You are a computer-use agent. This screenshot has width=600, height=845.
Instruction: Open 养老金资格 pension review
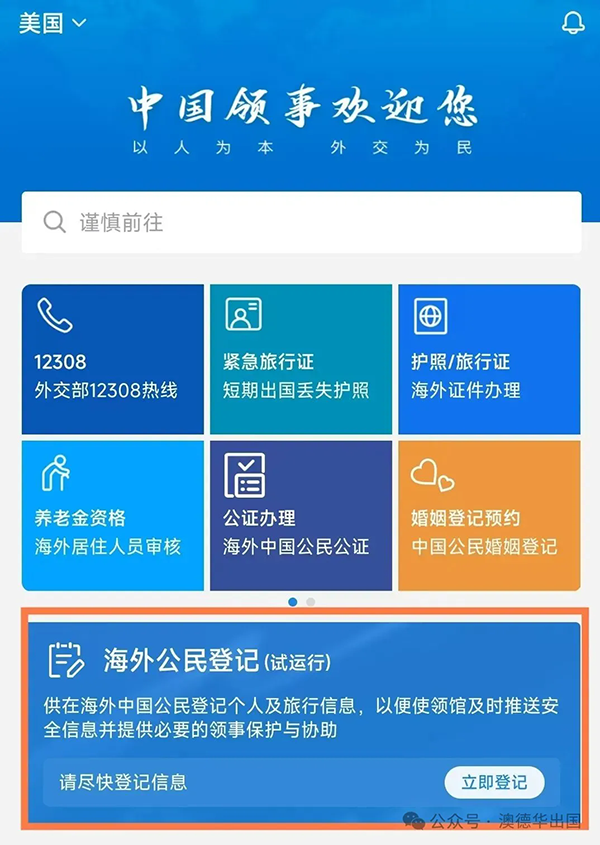coord(112,515)
